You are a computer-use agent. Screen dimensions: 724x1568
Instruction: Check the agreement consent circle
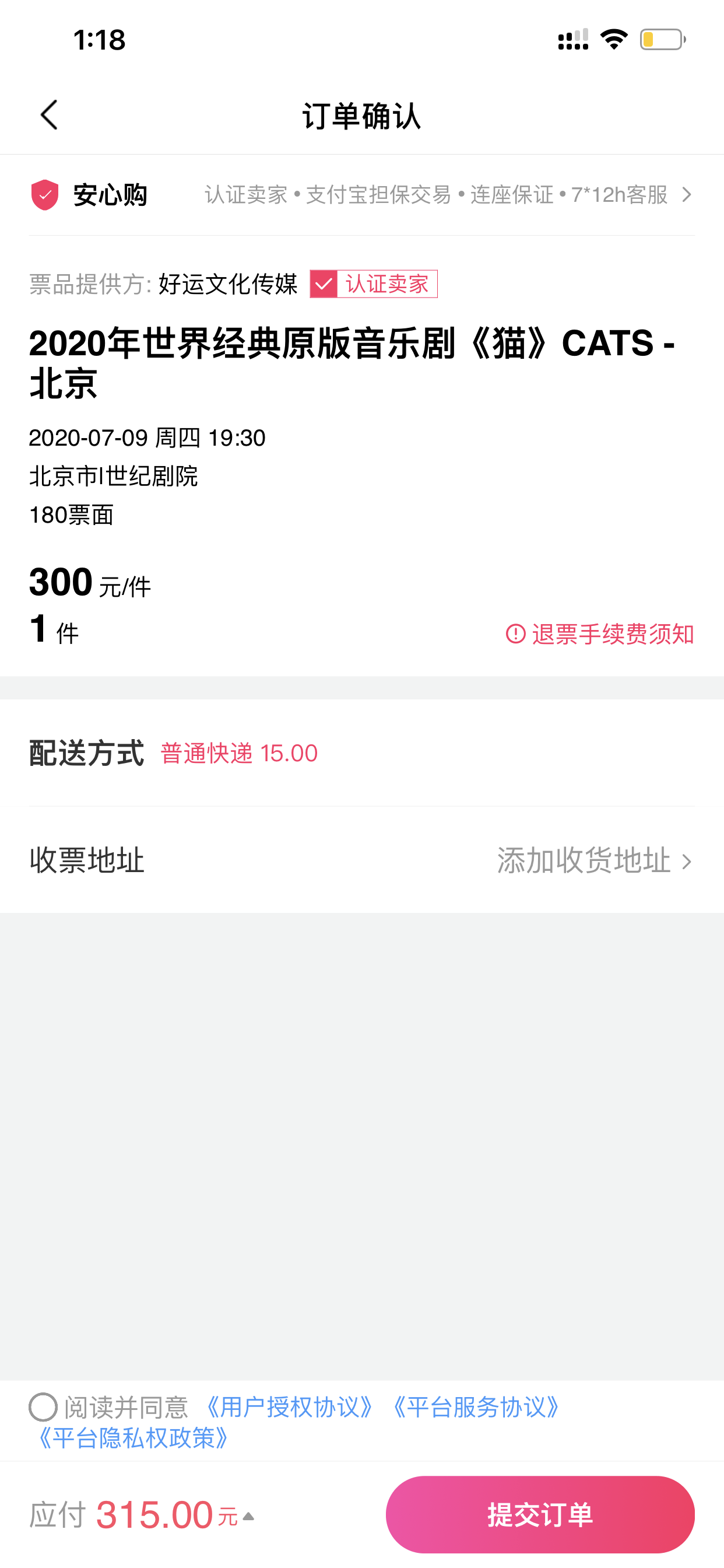43,1408
